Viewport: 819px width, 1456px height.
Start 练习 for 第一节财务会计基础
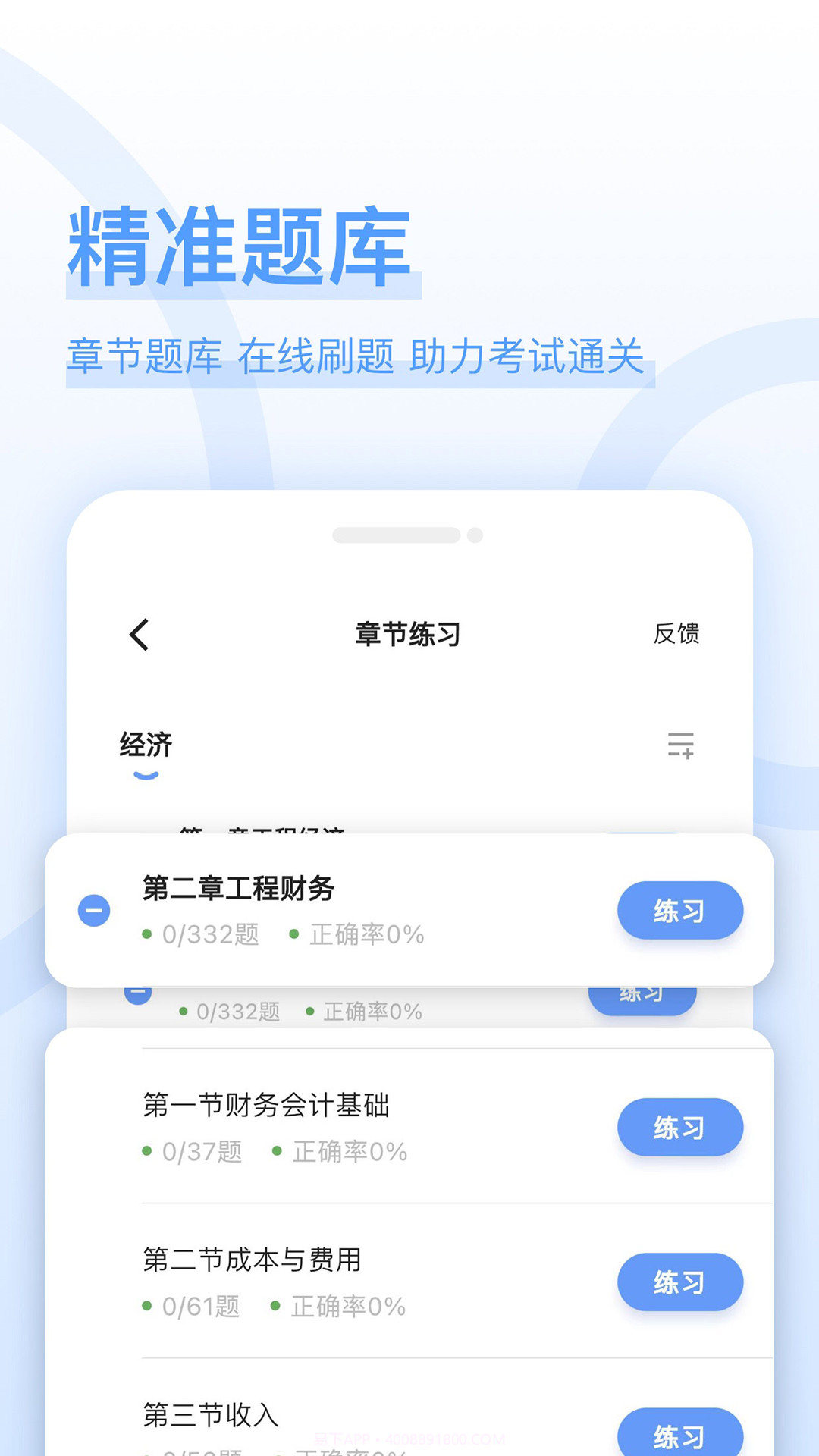(680, 1128)
